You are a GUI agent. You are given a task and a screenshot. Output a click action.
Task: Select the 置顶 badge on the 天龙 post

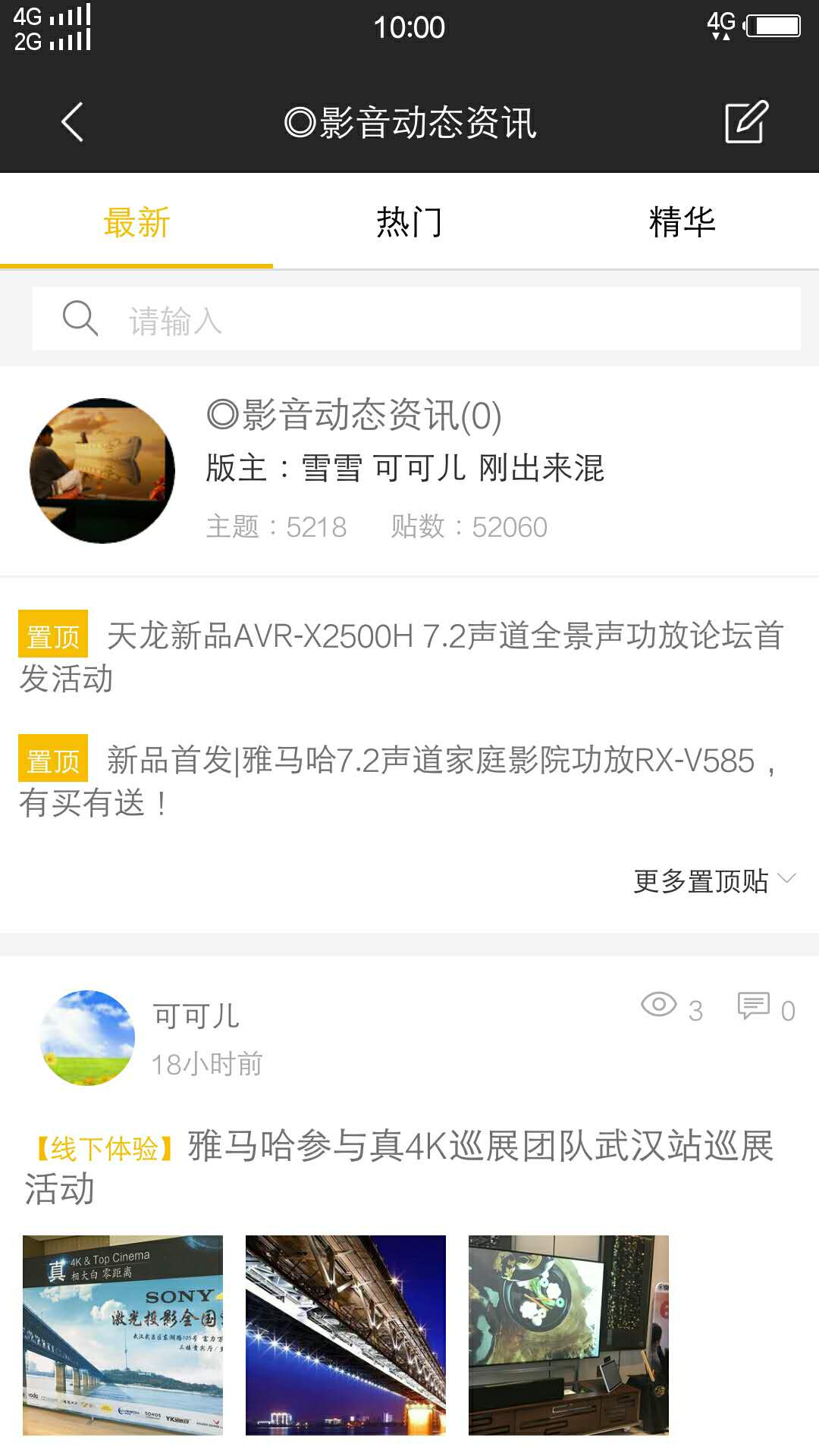click(x=53, y=637)
